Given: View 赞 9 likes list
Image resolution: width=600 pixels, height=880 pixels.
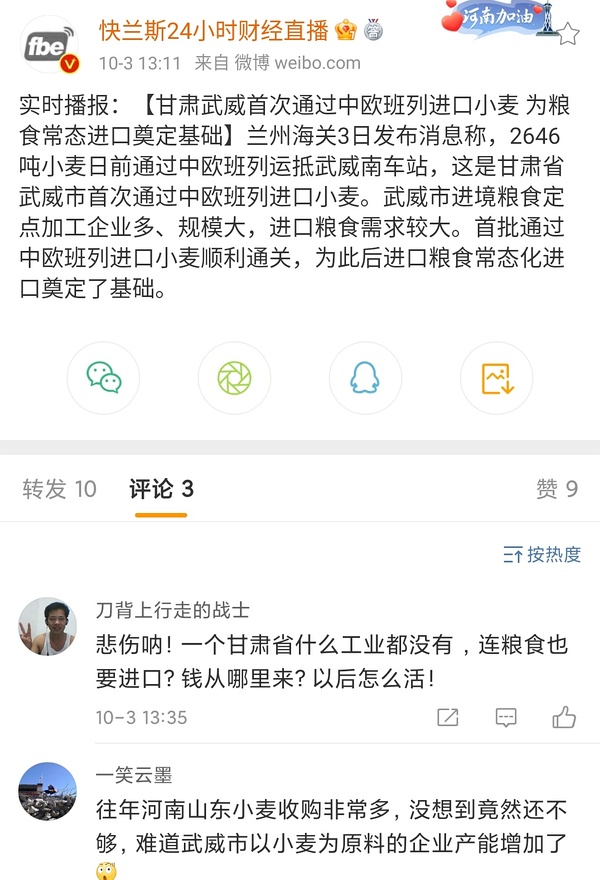Looking at the screenshot, I should coord(557,489).
